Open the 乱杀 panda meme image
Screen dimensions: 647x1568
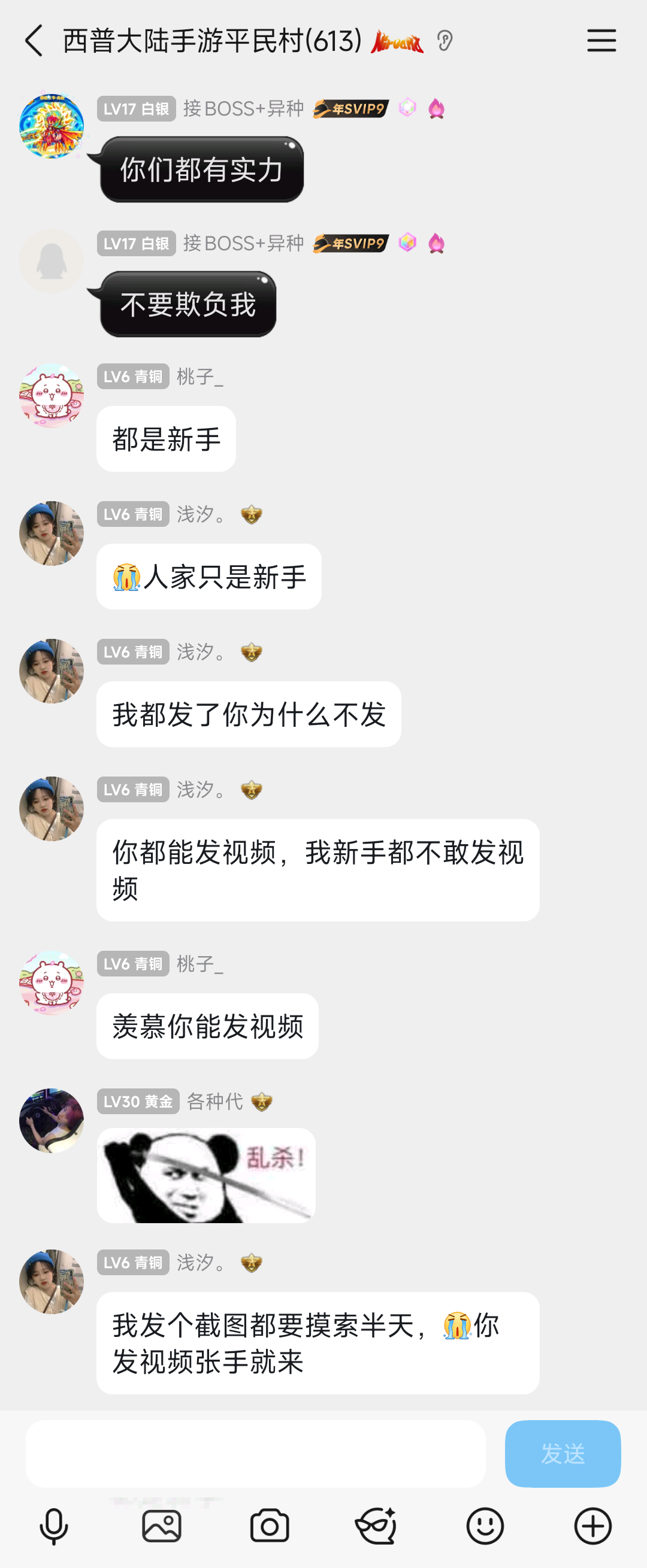coord(206,1175)
